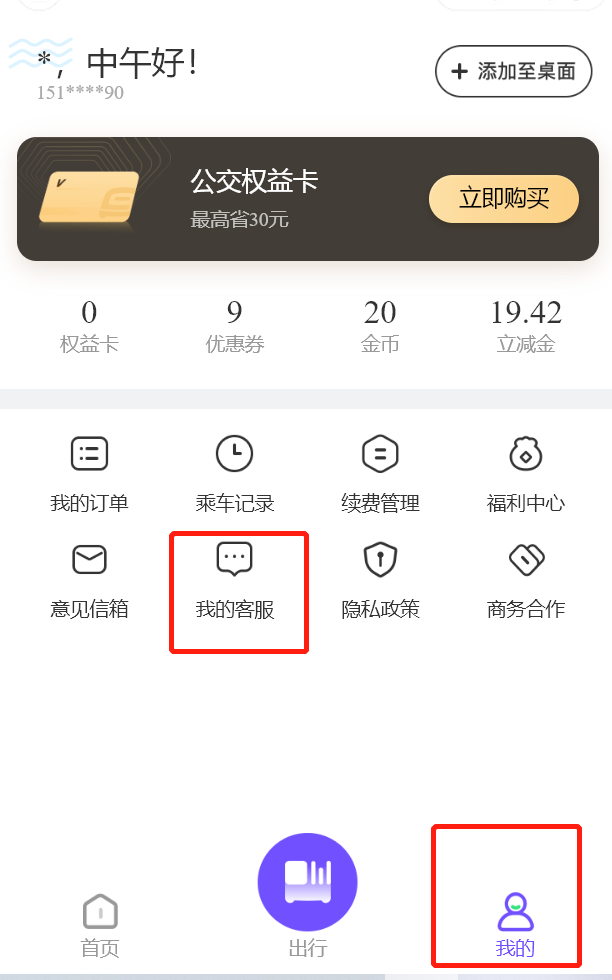The image size is (612, 980).
Task: Open the 金币 balance
Action: point(380,327)
